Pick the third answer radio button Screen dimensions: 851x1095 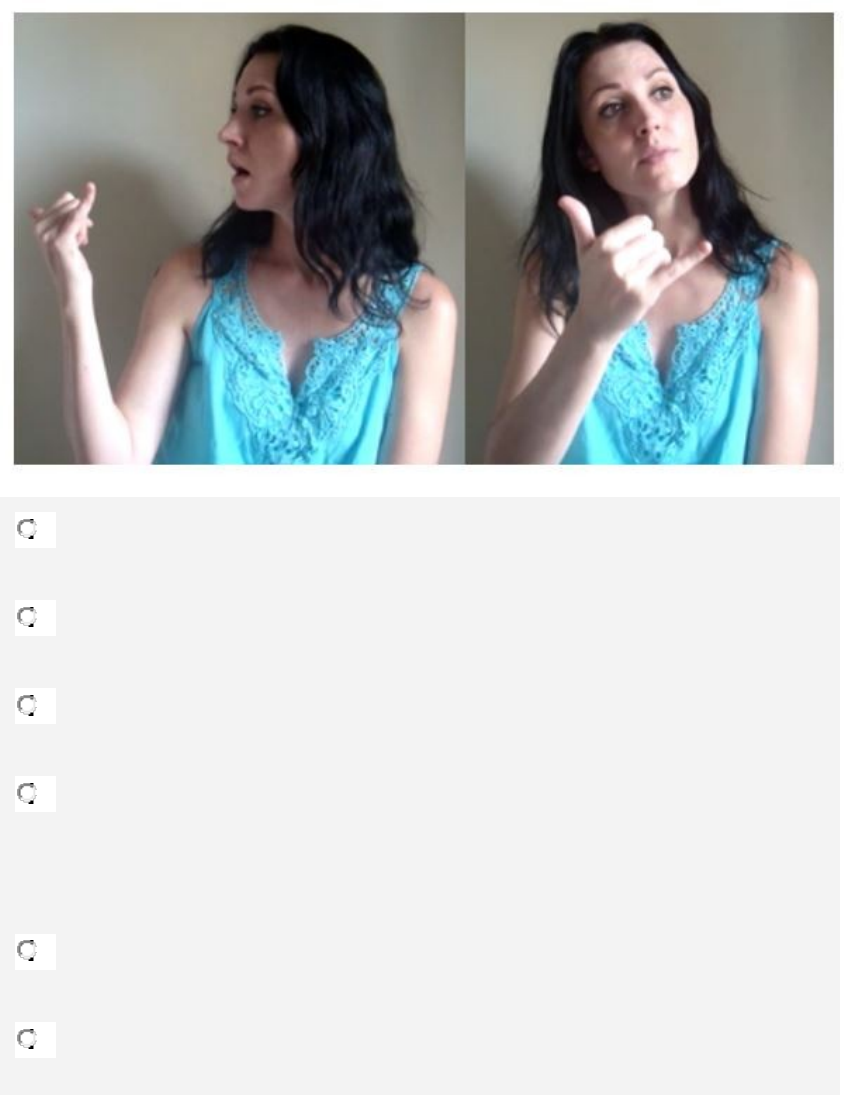(27, 705)
